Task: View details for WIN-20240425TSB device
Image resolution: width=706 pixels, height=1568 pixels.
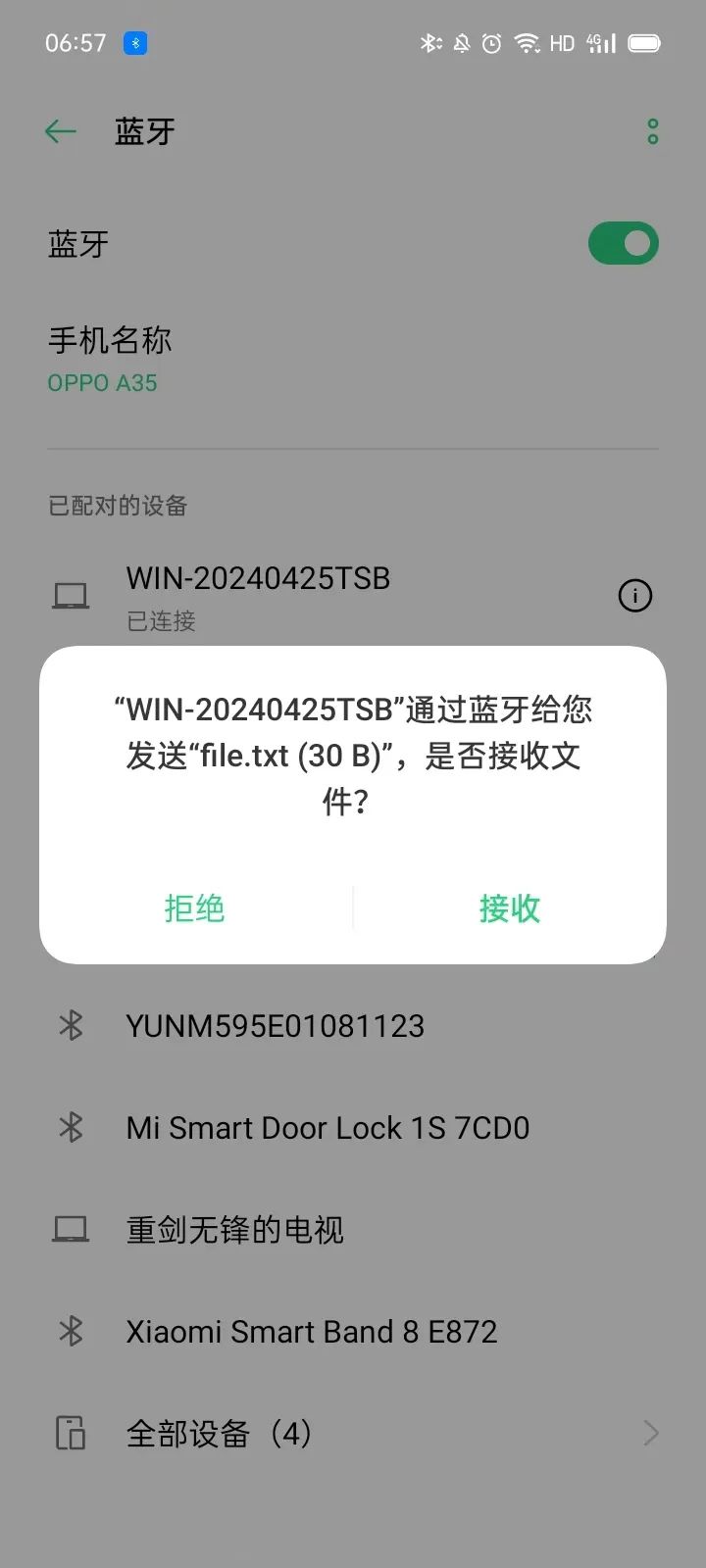Action: click(x=634, y=595)
